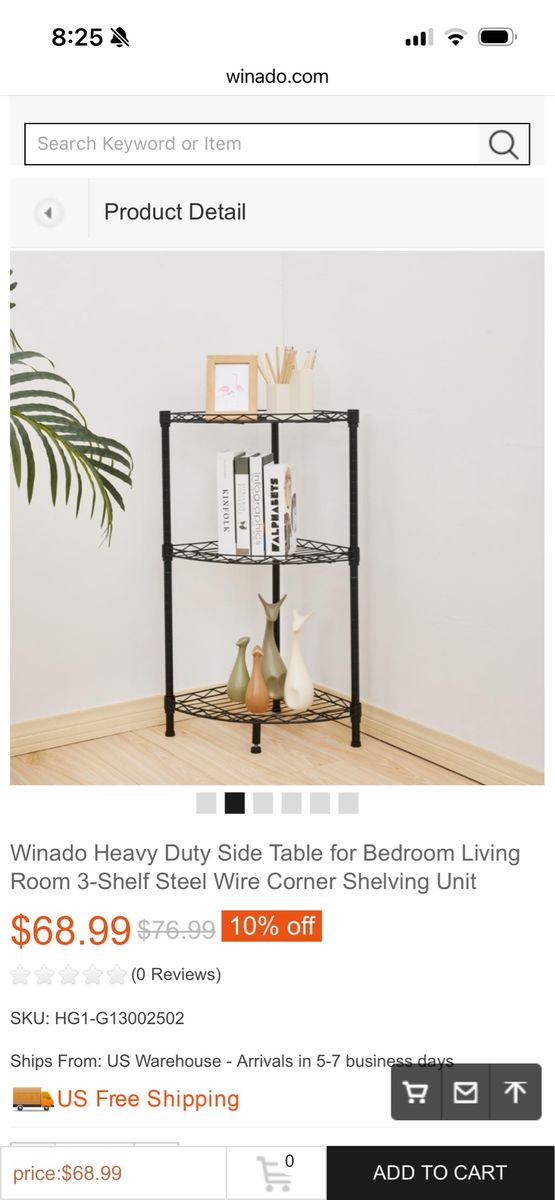Viewport: 555px width, 1200px height.
Task: Select the last image indicator dot
Action: [348, 803]
